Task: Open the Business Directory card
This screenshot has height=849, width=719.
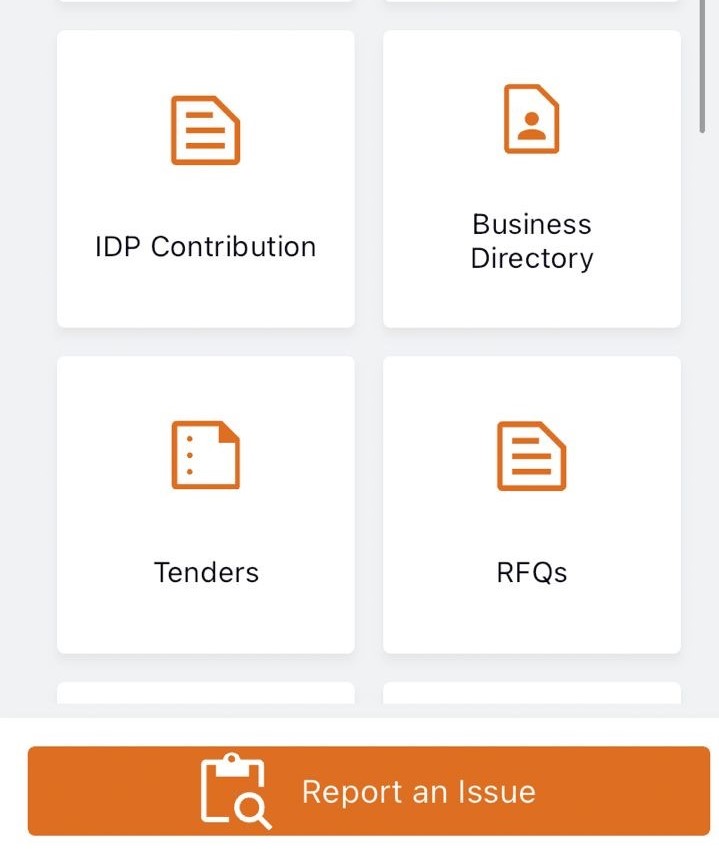Action: click(531, 180)
